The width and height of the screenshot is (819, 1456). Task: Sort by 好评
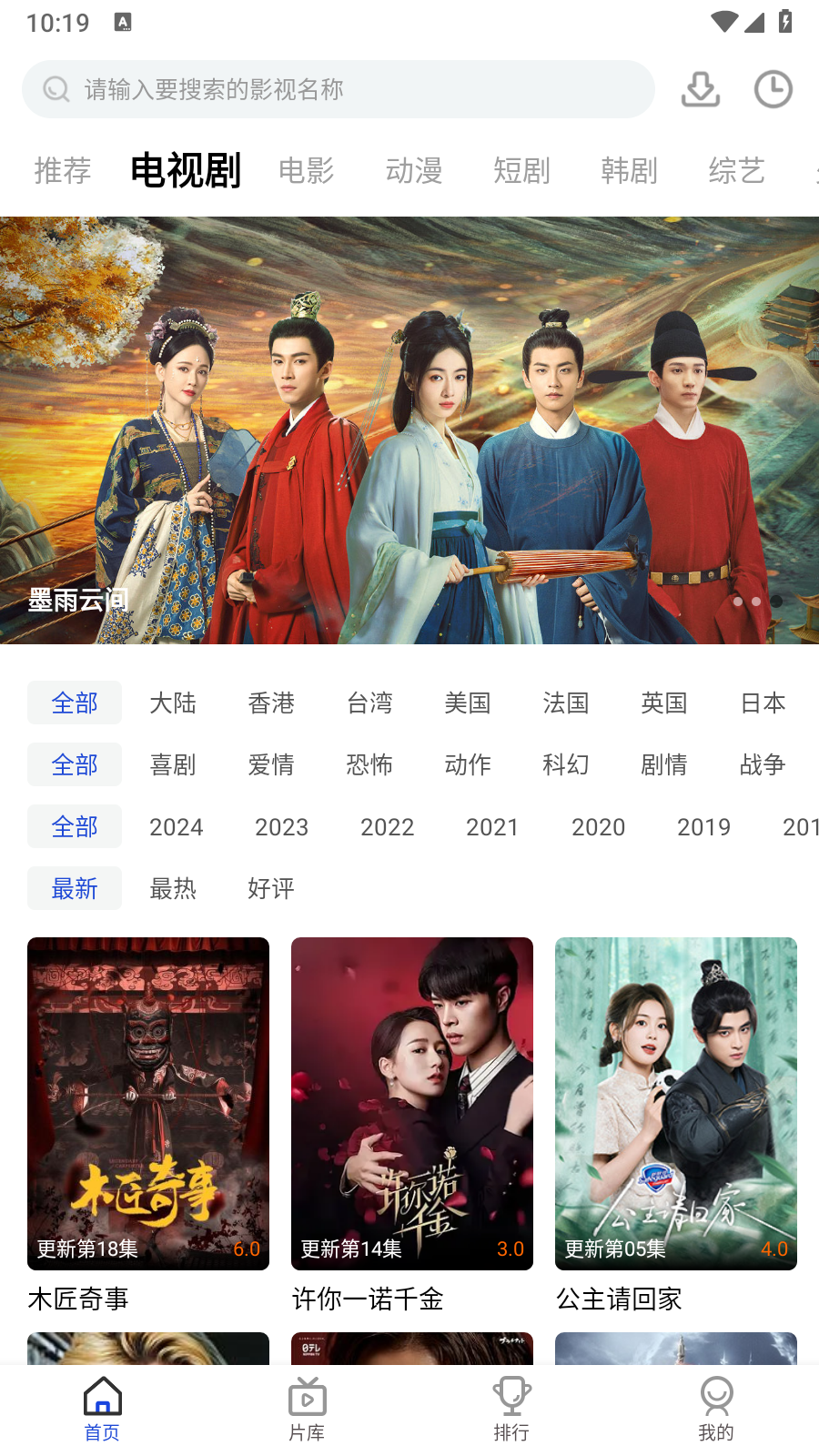pyautogui.click(x=271, y=888)
